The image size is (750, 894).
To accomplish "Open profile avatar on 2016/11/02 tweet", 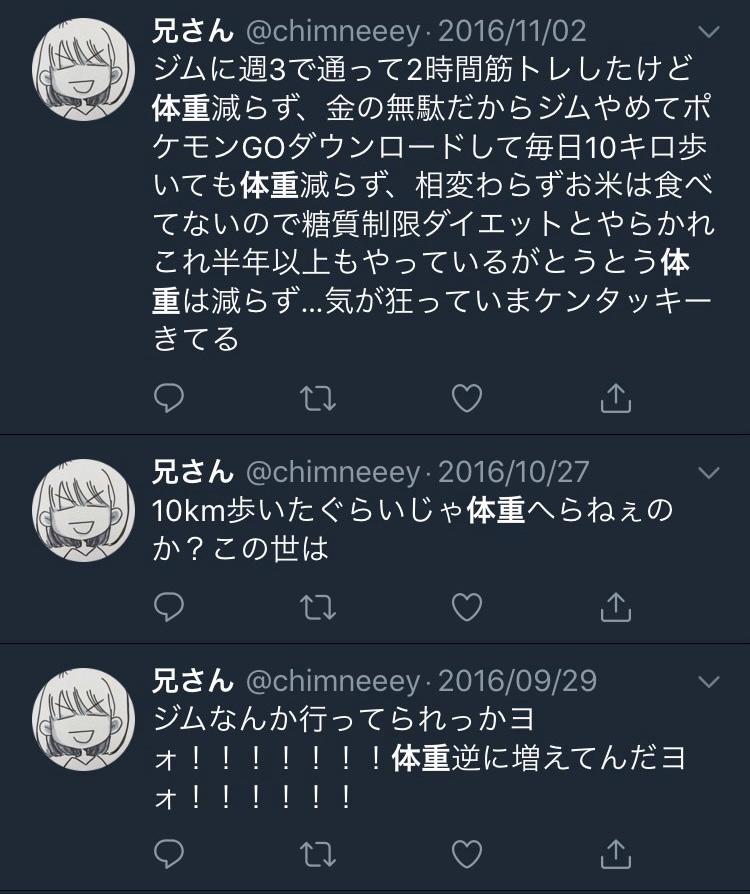I will click(x=83, y=69).
